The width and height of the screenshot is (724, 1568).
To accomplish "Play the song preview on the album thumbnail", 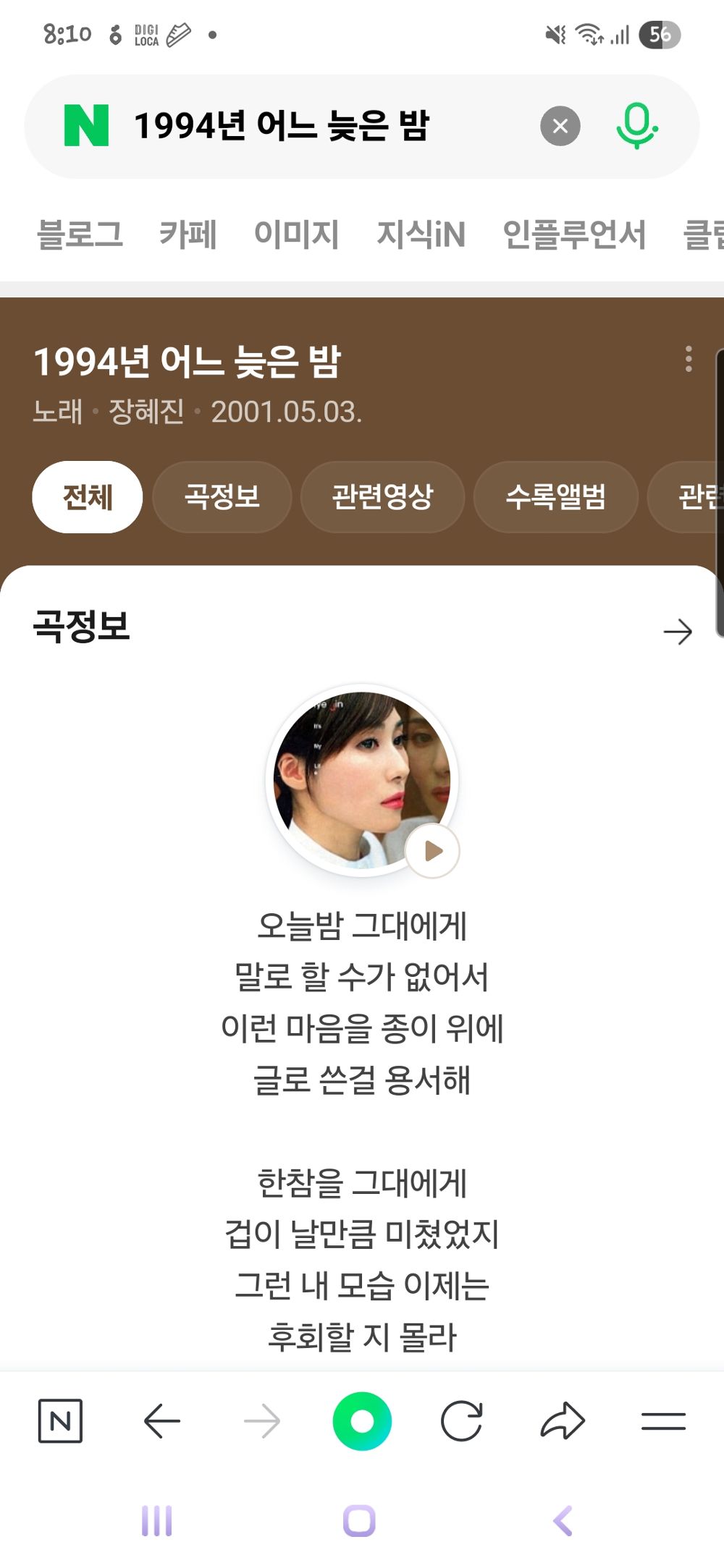I will tap(432, 852).
